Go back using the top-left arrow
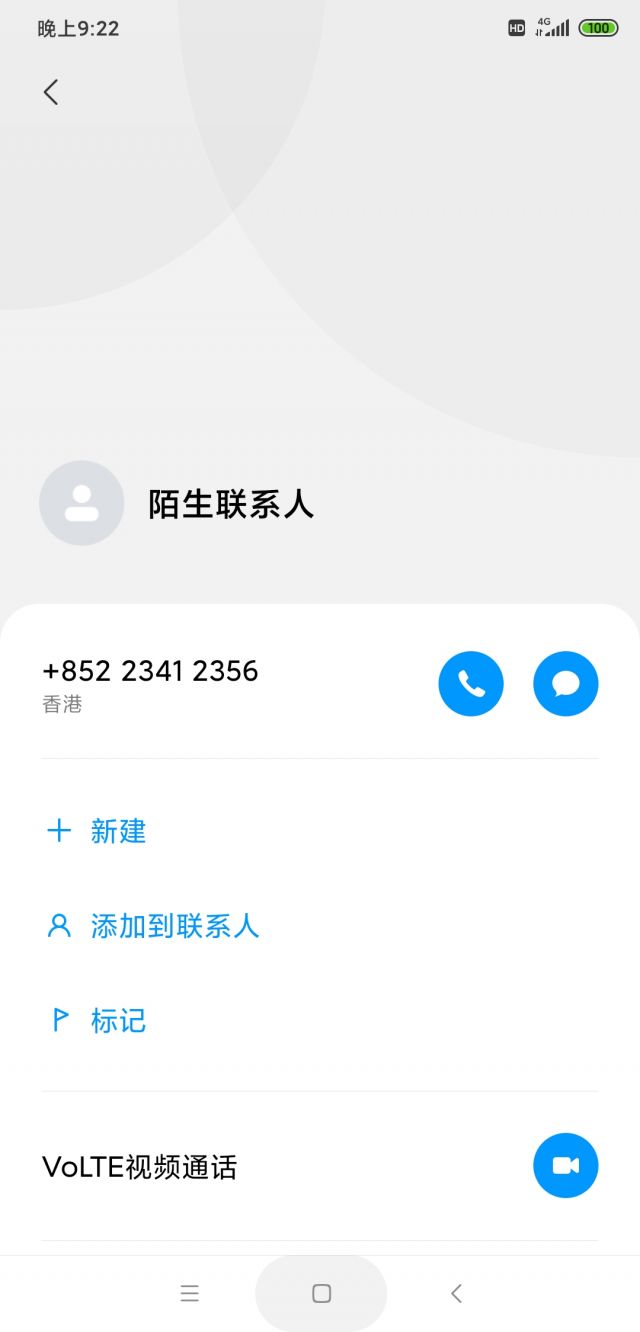640x1332 pixels. pos(51,92)
